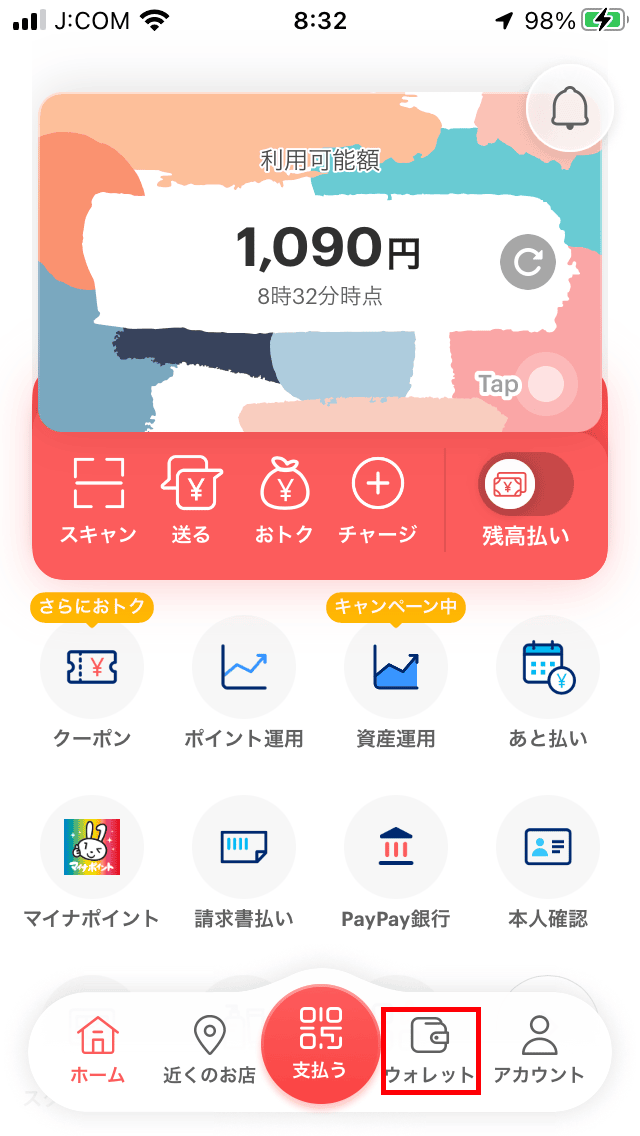Toggle the 残高払い payment switch

pyautogui.click(x=525, y=483)
